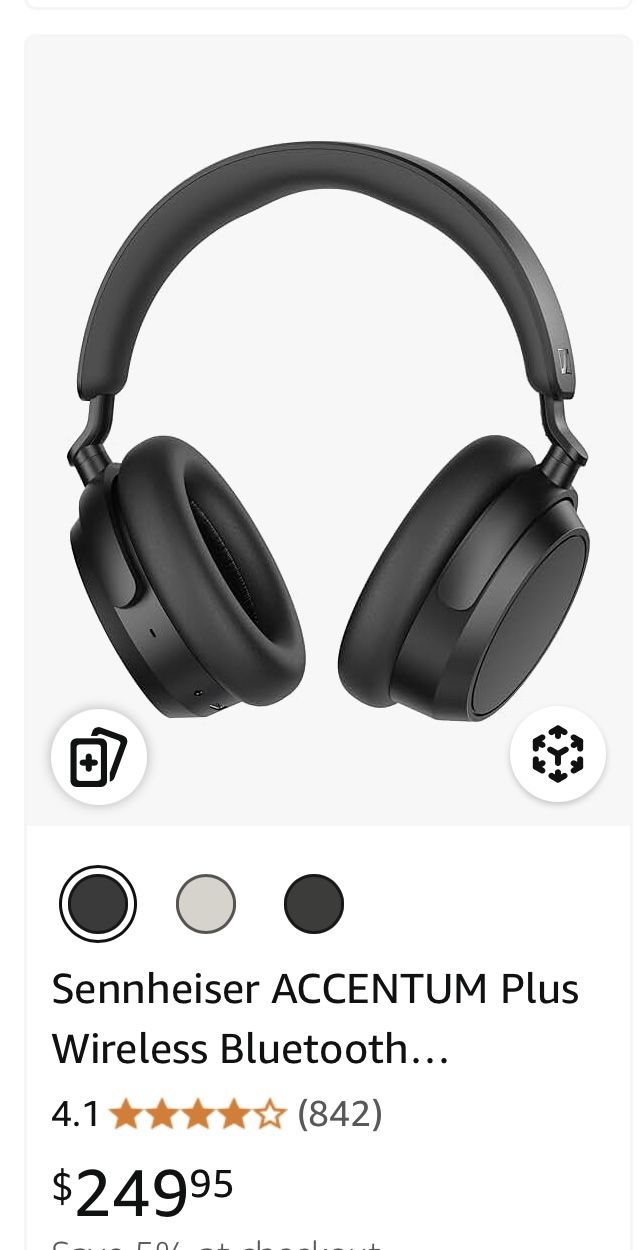The height and width of the screenshot is (1250, 639).
Task: Open the Sennheiser headphones product image
Action: pos(328,430)
